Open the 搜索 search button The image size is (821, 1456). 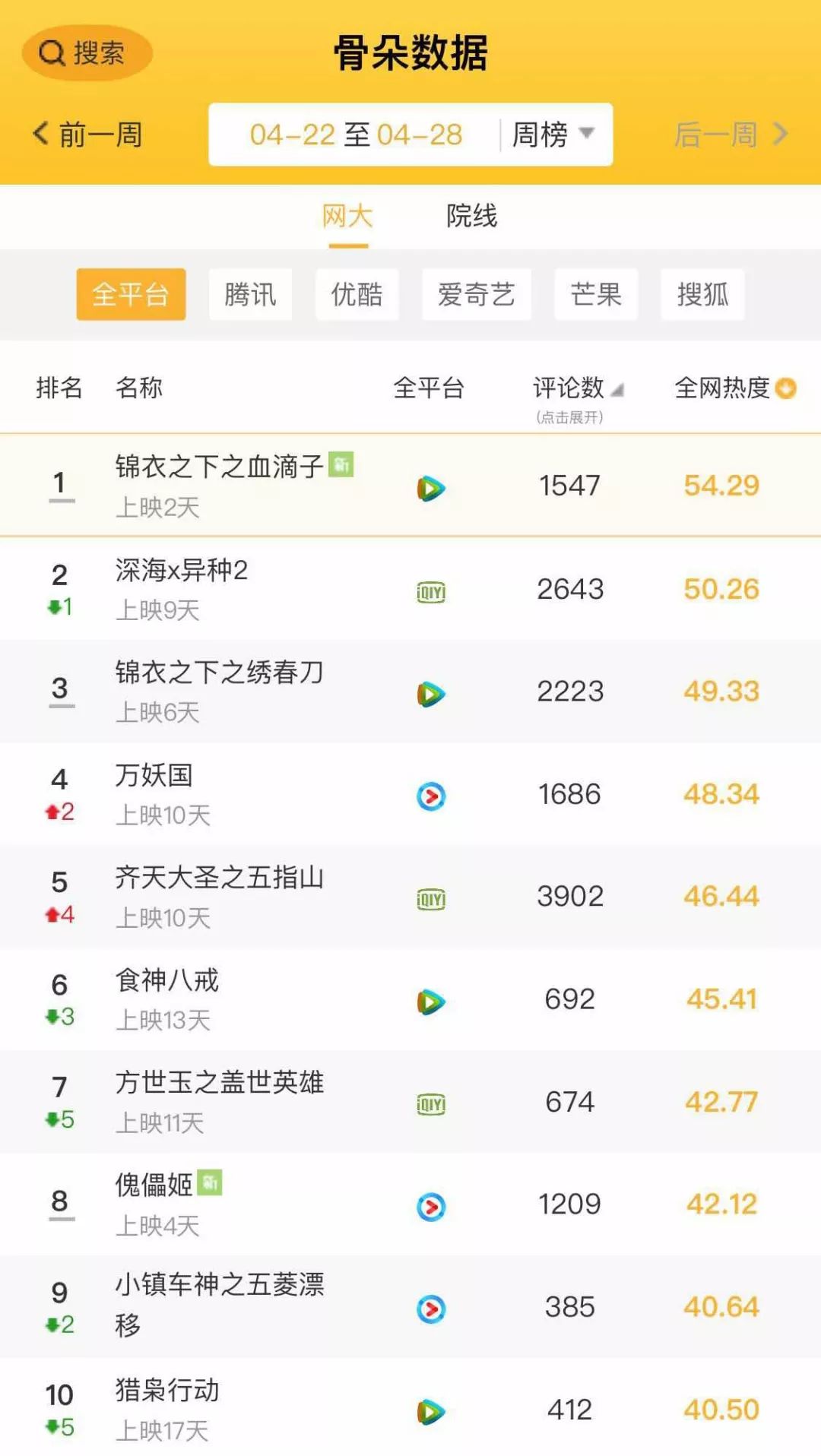tap(87, 53)
